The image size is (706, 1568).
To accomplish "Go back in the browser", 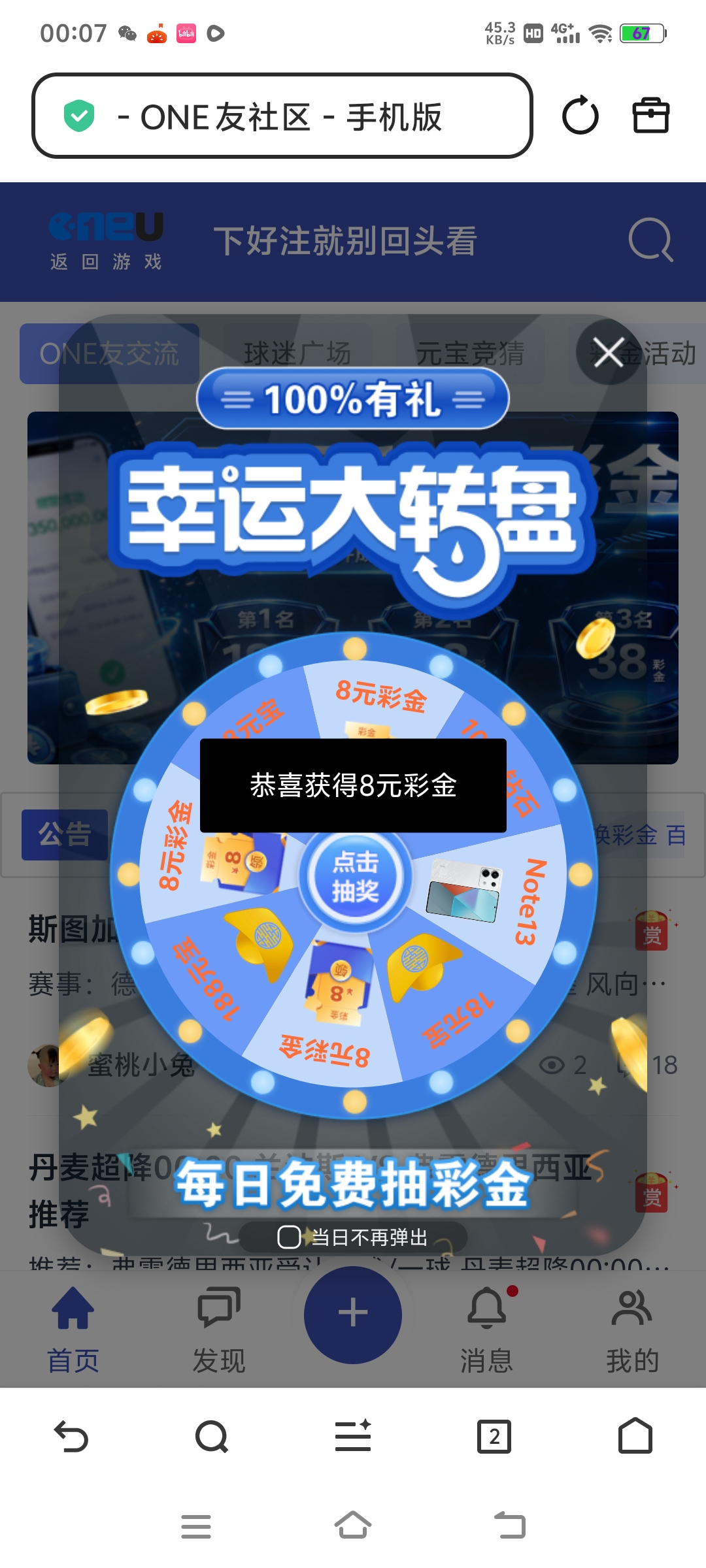I will (71, 1436).
